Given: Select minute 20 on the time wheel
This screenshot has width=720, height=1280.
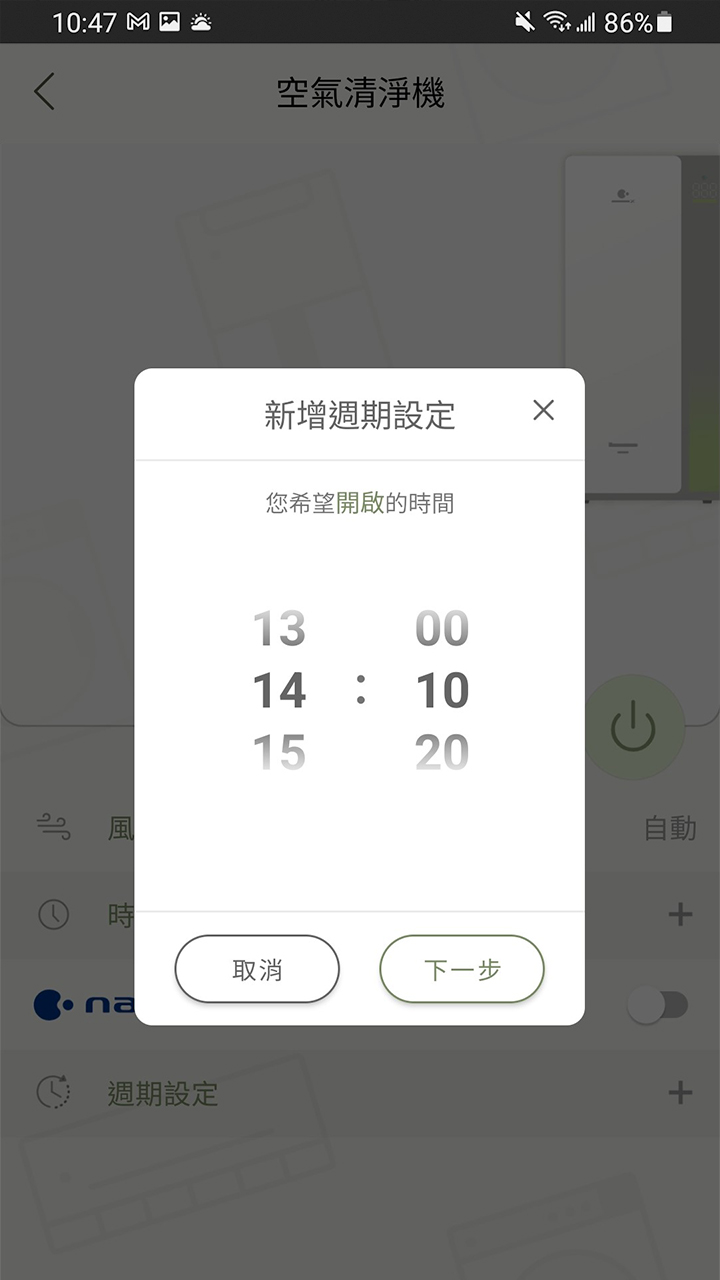Looking at the screenshot, I should pos(440,752).
